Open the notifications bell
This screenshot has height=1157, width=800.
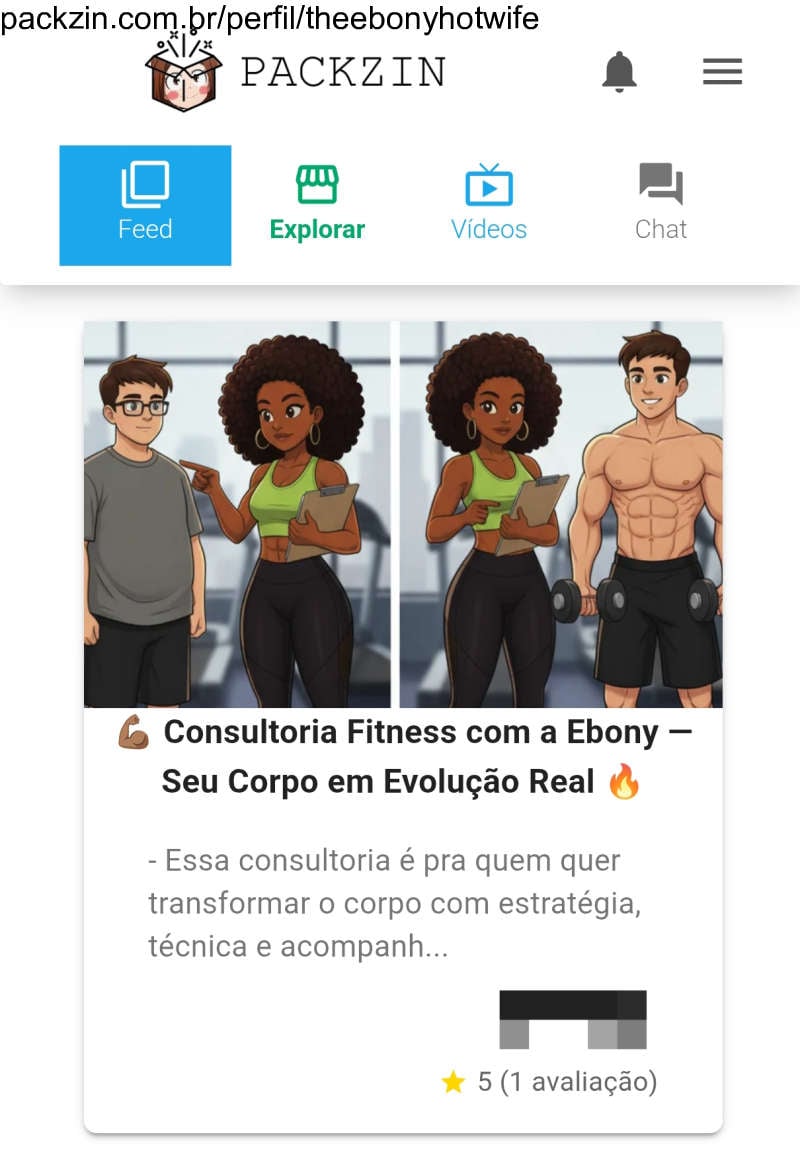pyautogui.click(x=619, y=72)
